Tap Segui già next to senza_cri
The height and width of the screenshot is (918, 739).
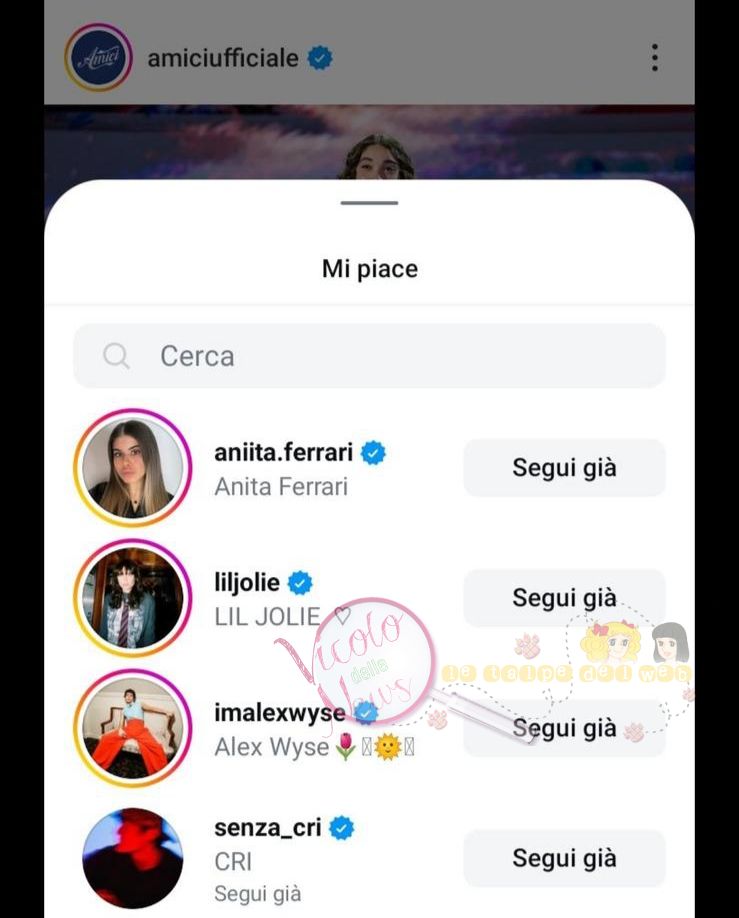[564, 858]
